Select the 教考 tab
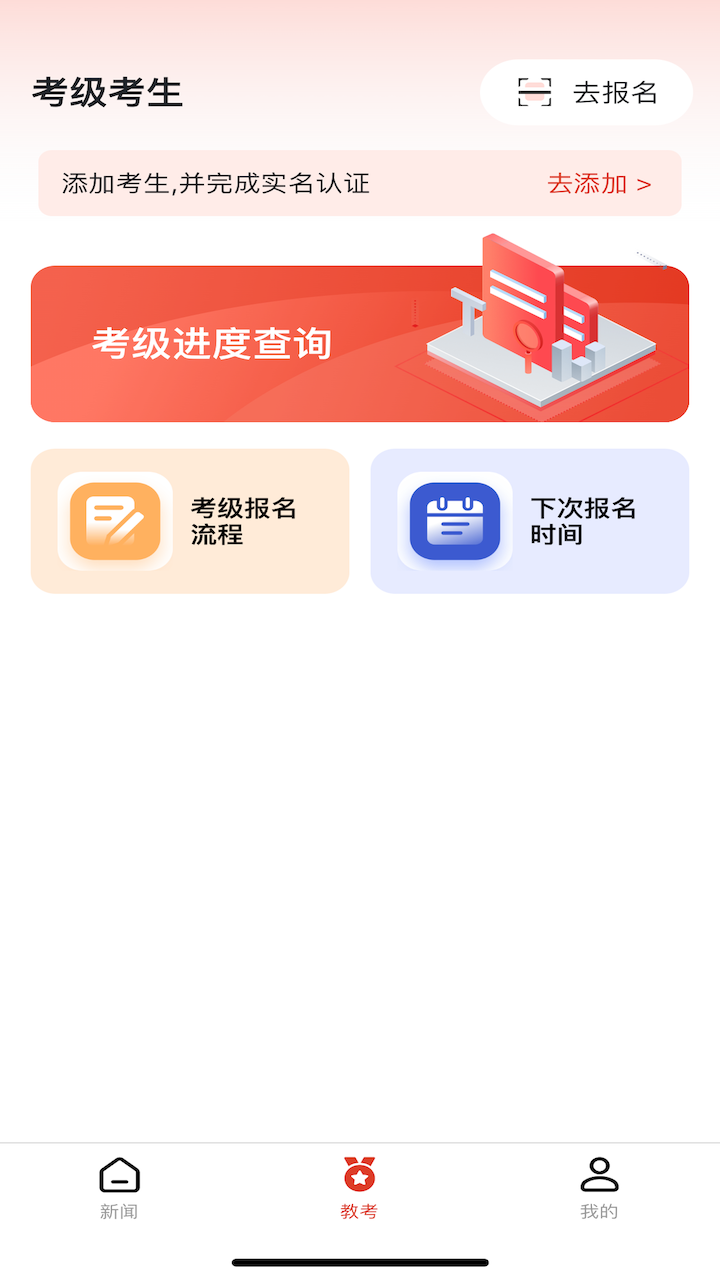This screenshot has width=720, height=1280. [x=359, y=1188]
